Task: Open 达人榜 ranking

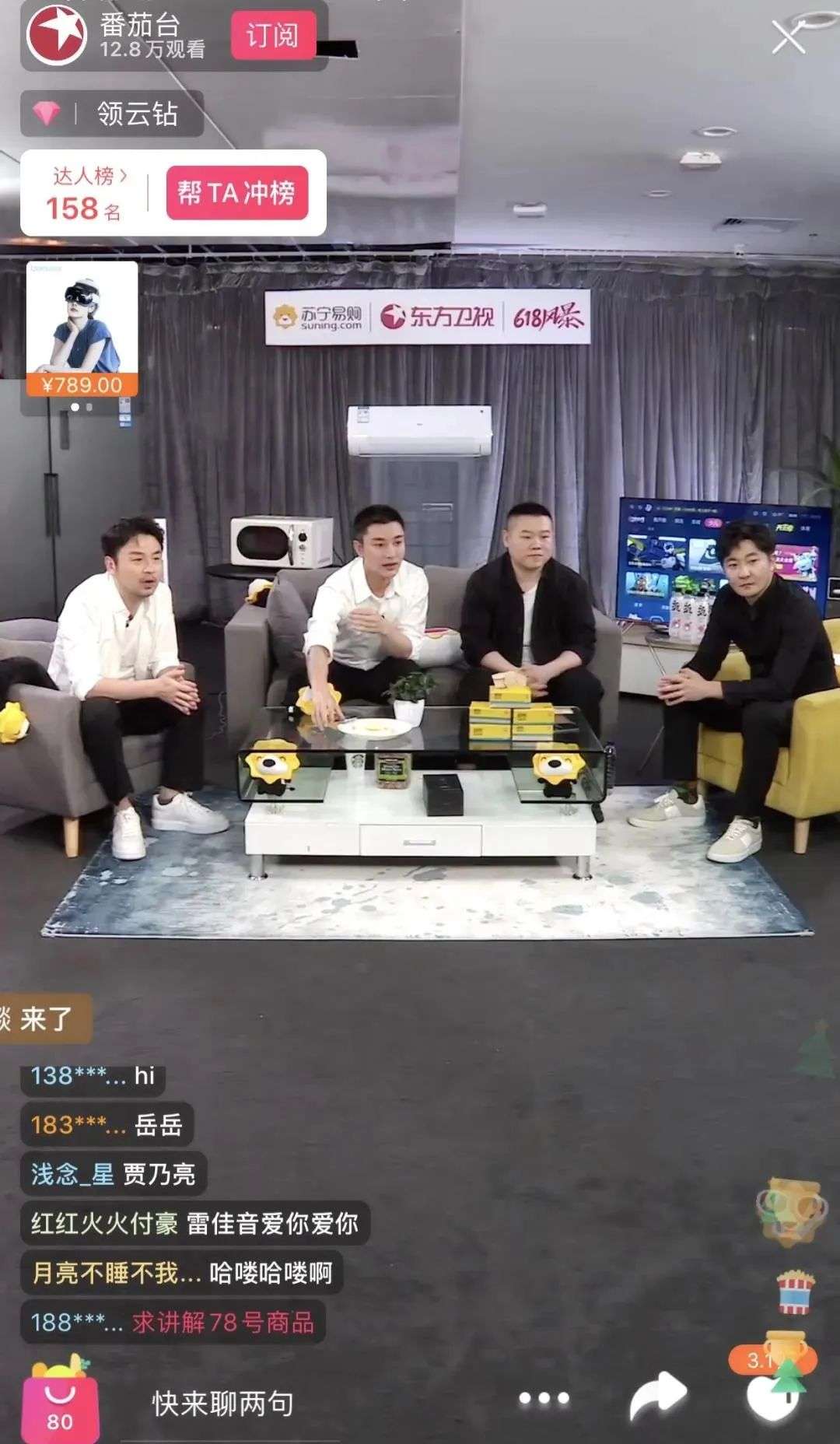Action: (86, 192)
